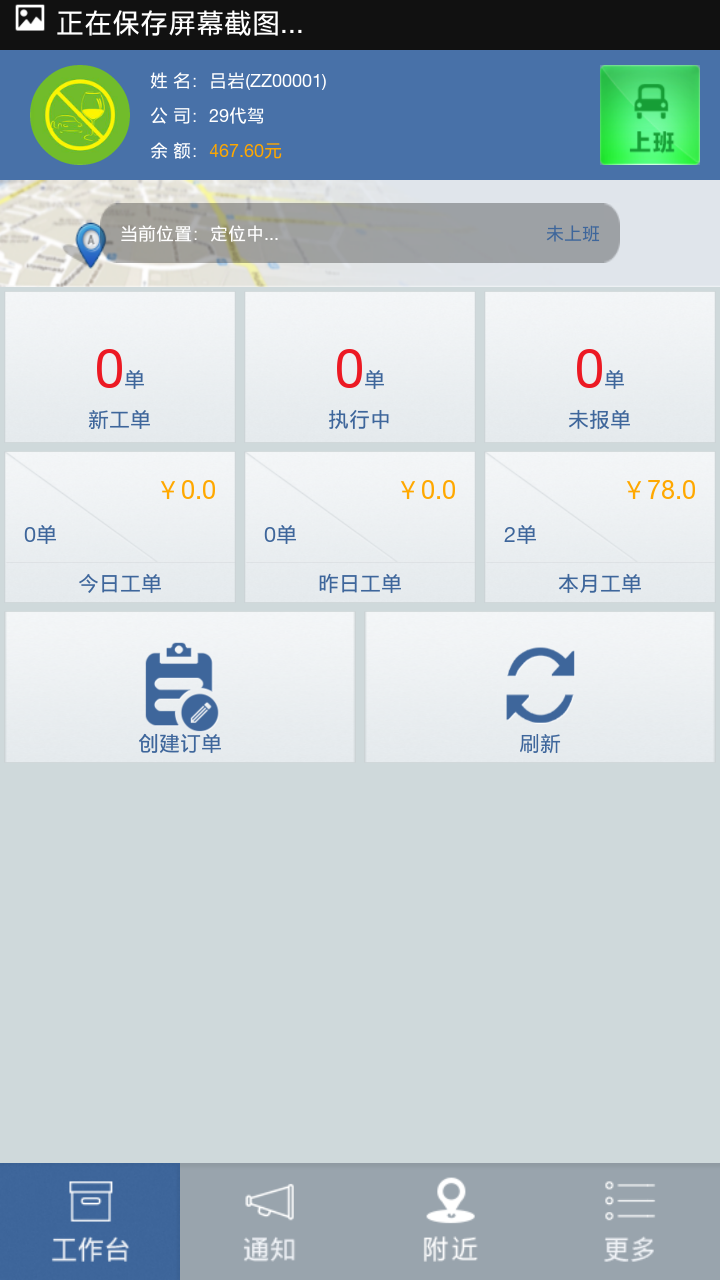Tap the blue map location marker

coord(90,243)
